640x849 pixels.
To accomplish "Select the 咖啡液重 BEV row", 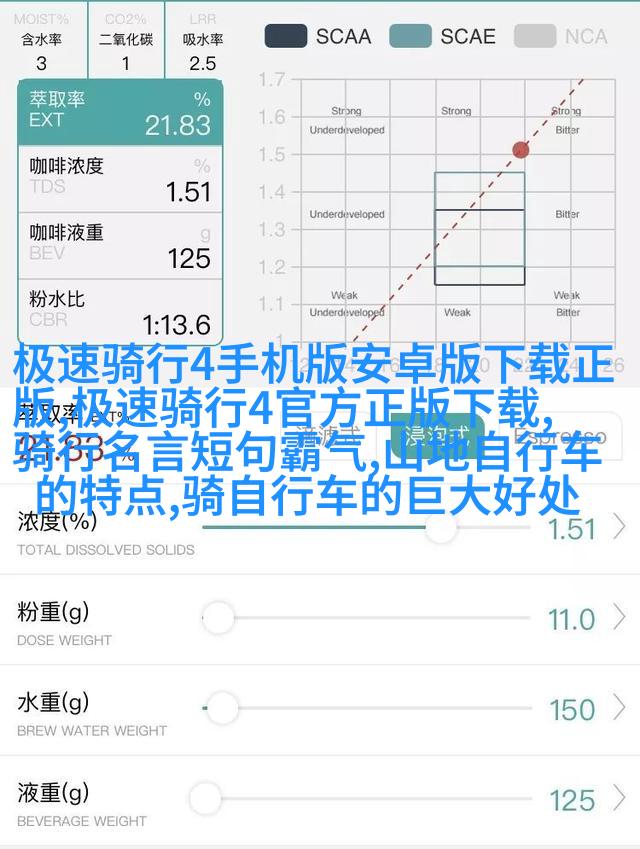I will point(120,245).
